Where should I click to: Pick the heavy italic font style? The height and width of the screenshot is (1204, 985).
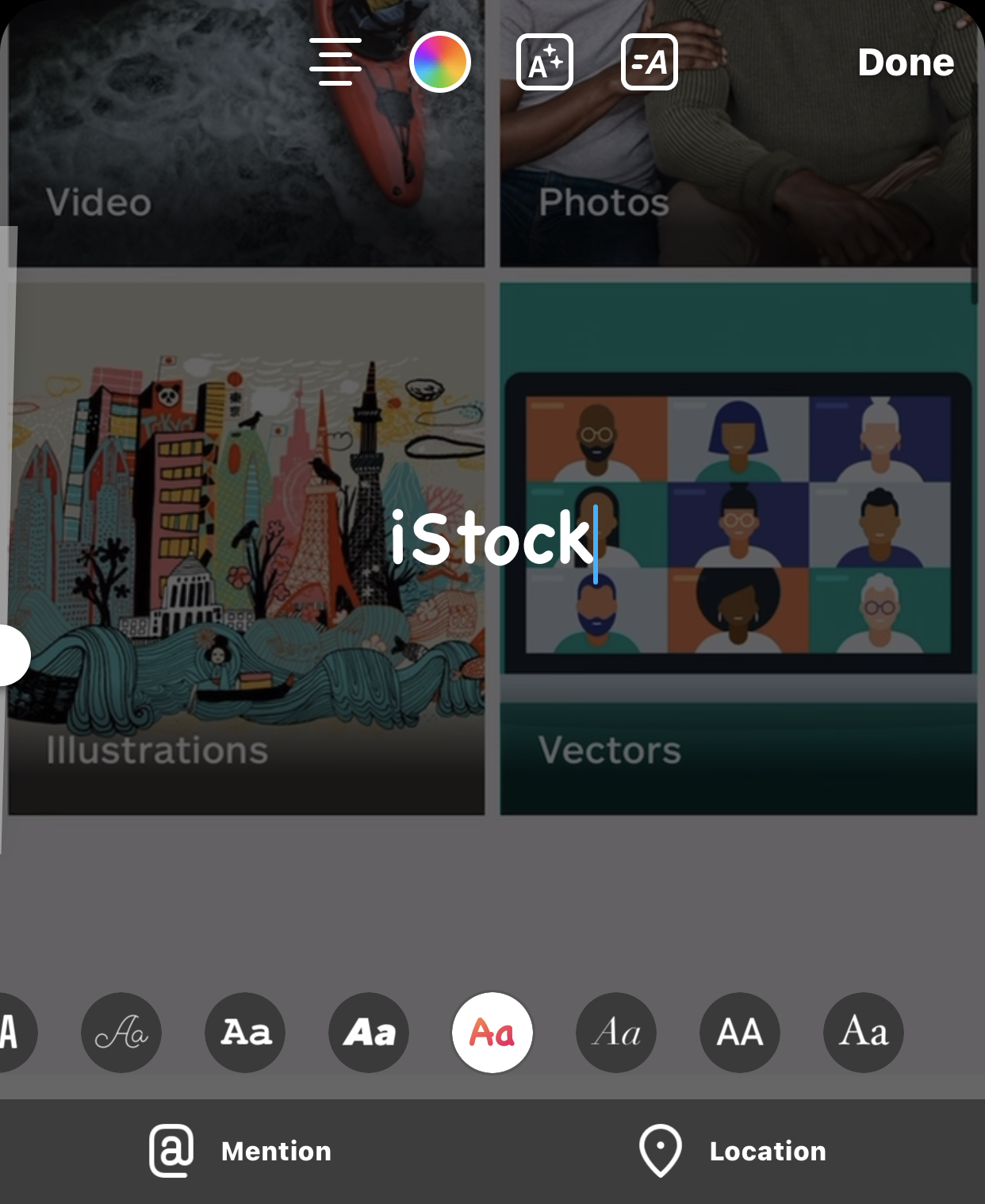369,1033
